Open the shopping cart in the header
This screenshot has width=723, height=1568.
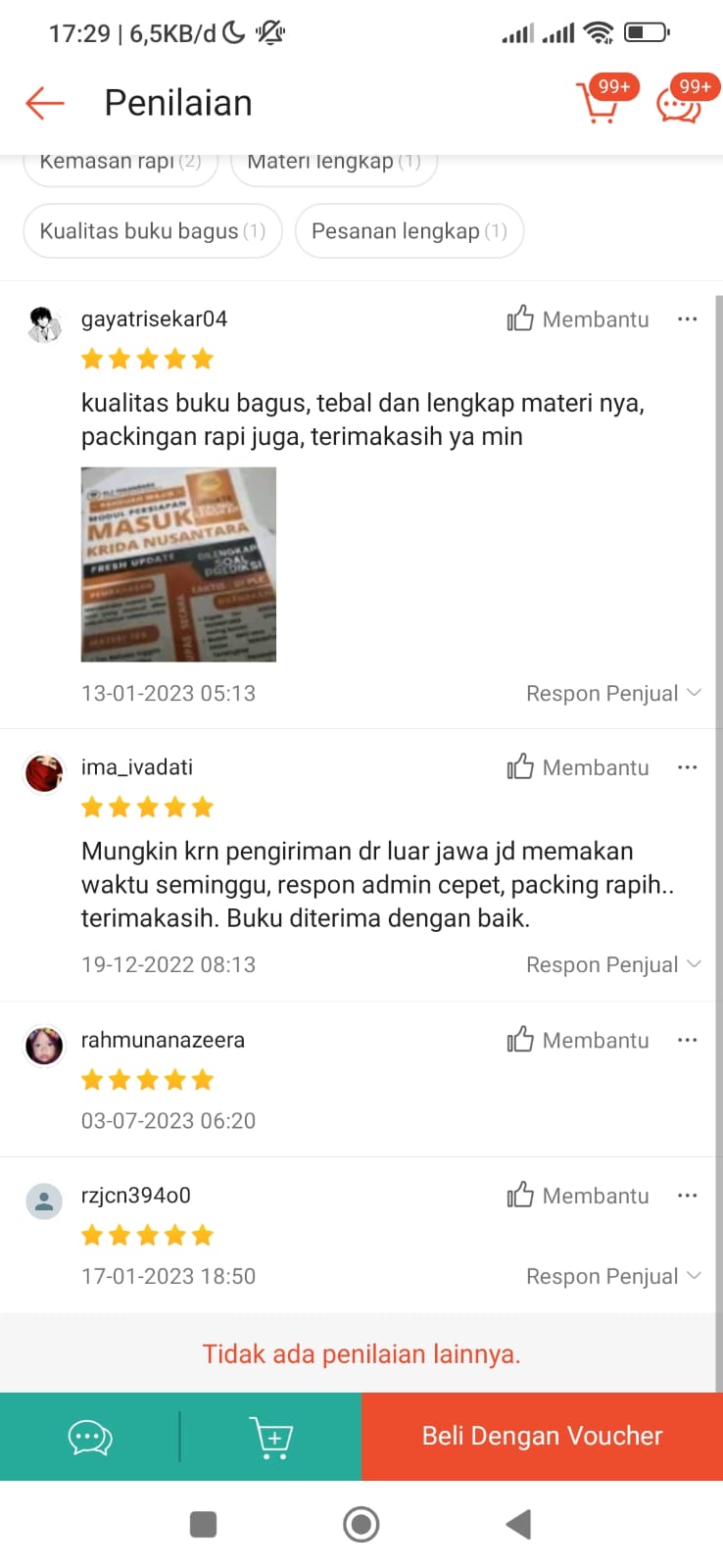click(x=600, y=102)
